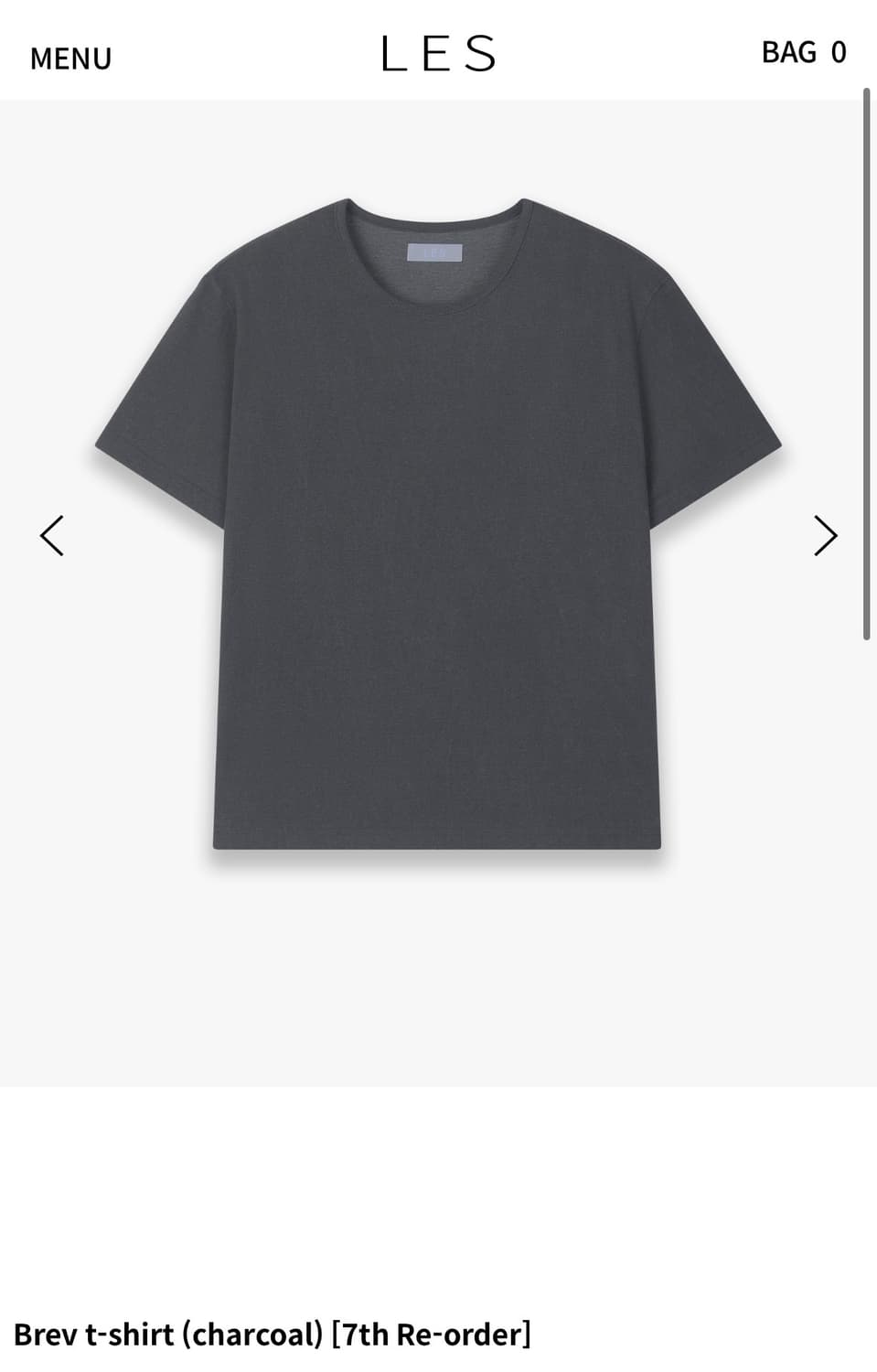
Task: Tap the LES brand mark in the header
Action: click(438, 55)
